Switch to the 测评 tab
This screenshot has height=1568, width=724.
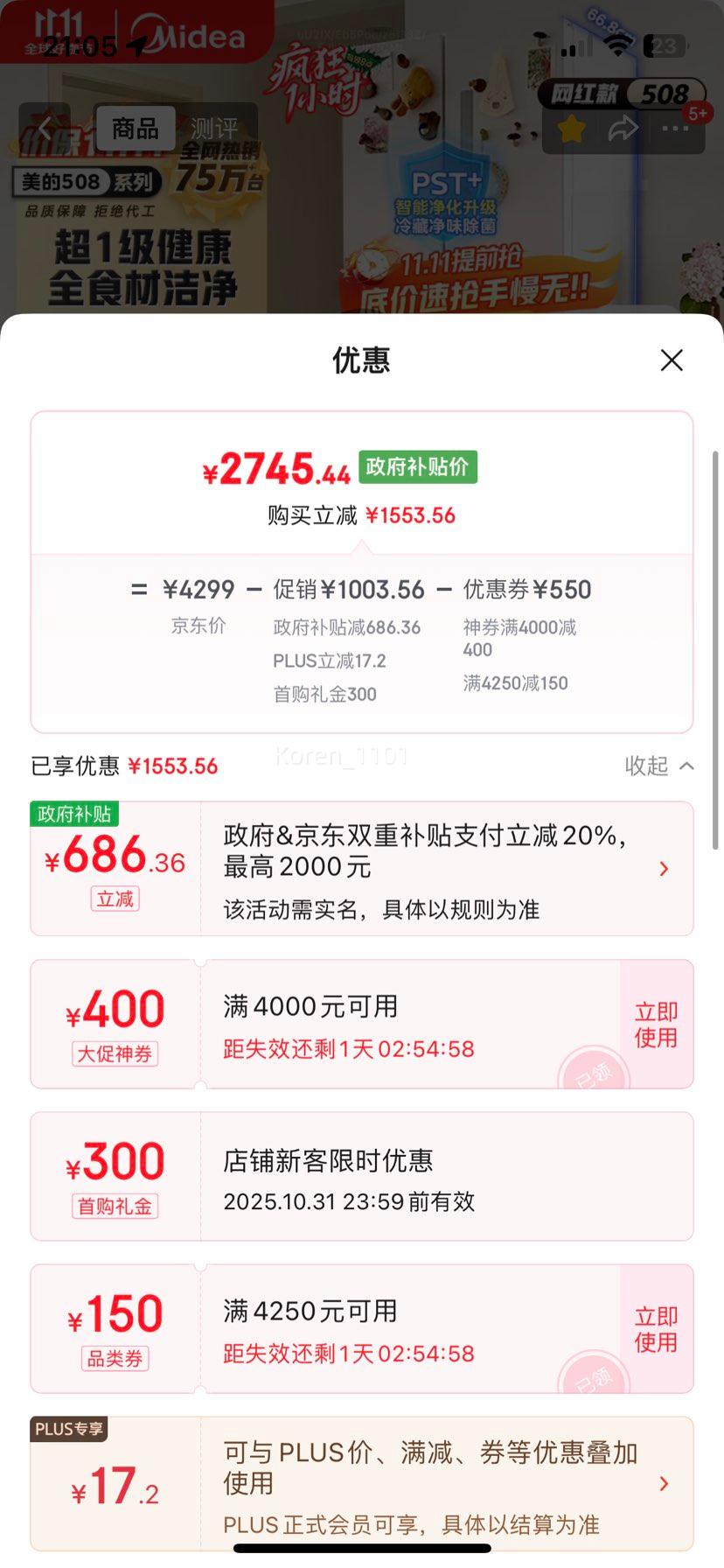click(x=214, y=129)
